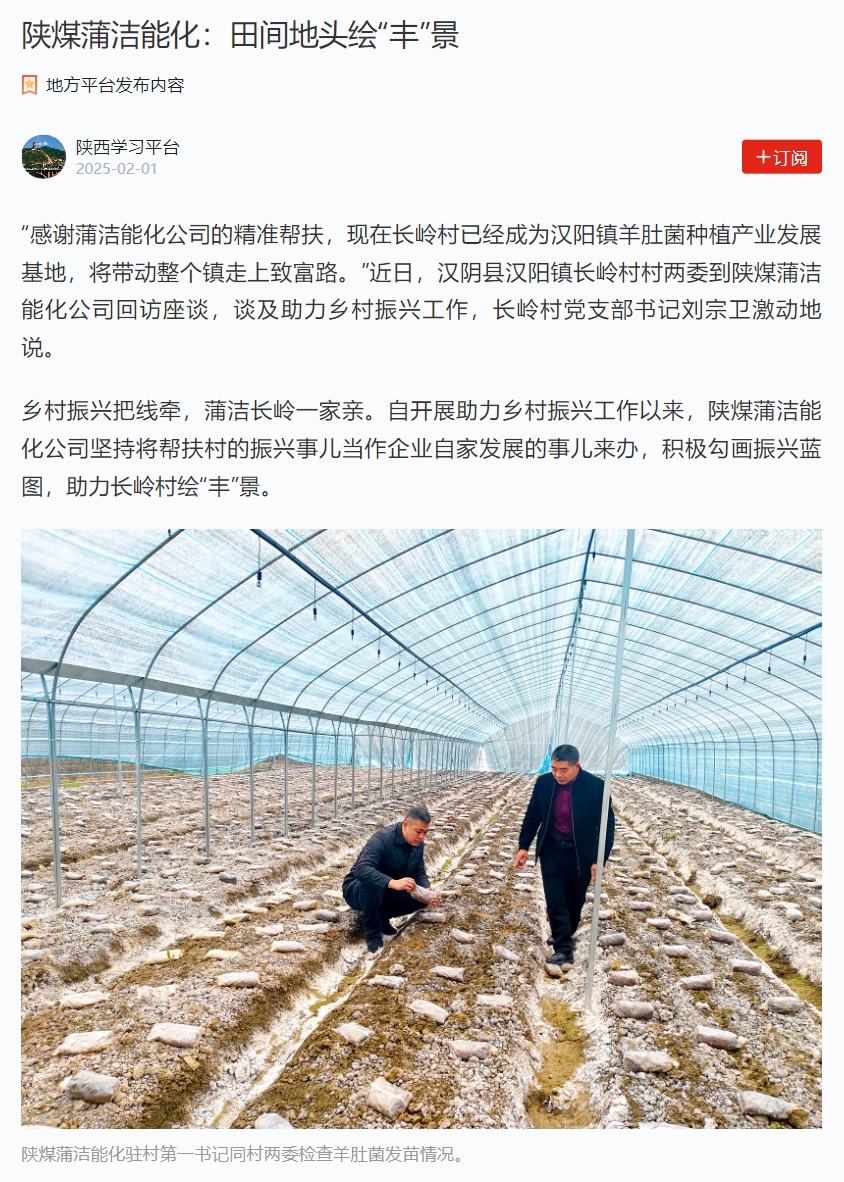This screenshot has height=1182, width=844.
Task: Open the 陕西学习平台 publisher profile
Action: (127, 147)
